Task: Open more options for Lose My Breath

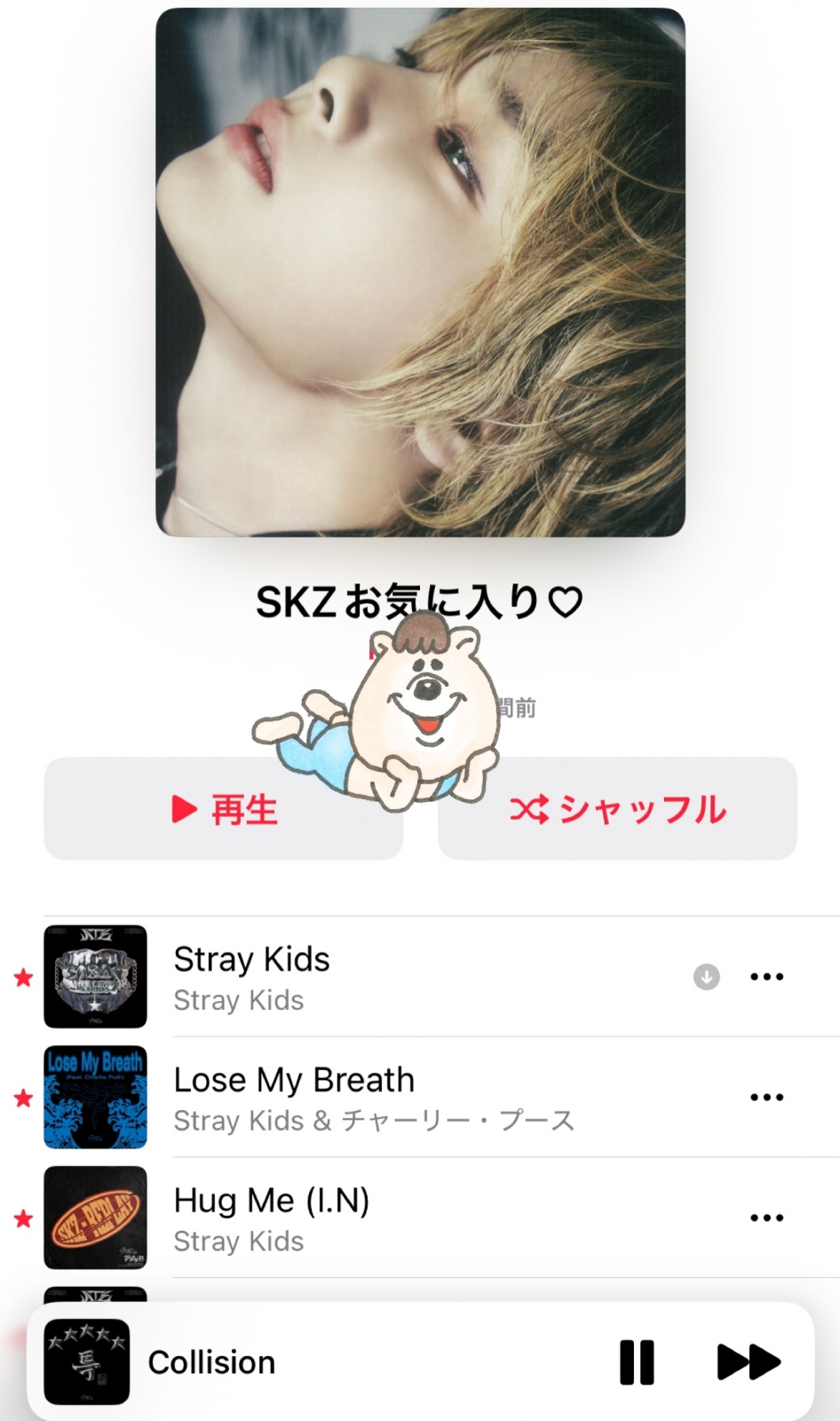Action: (x=766, y=1097)
